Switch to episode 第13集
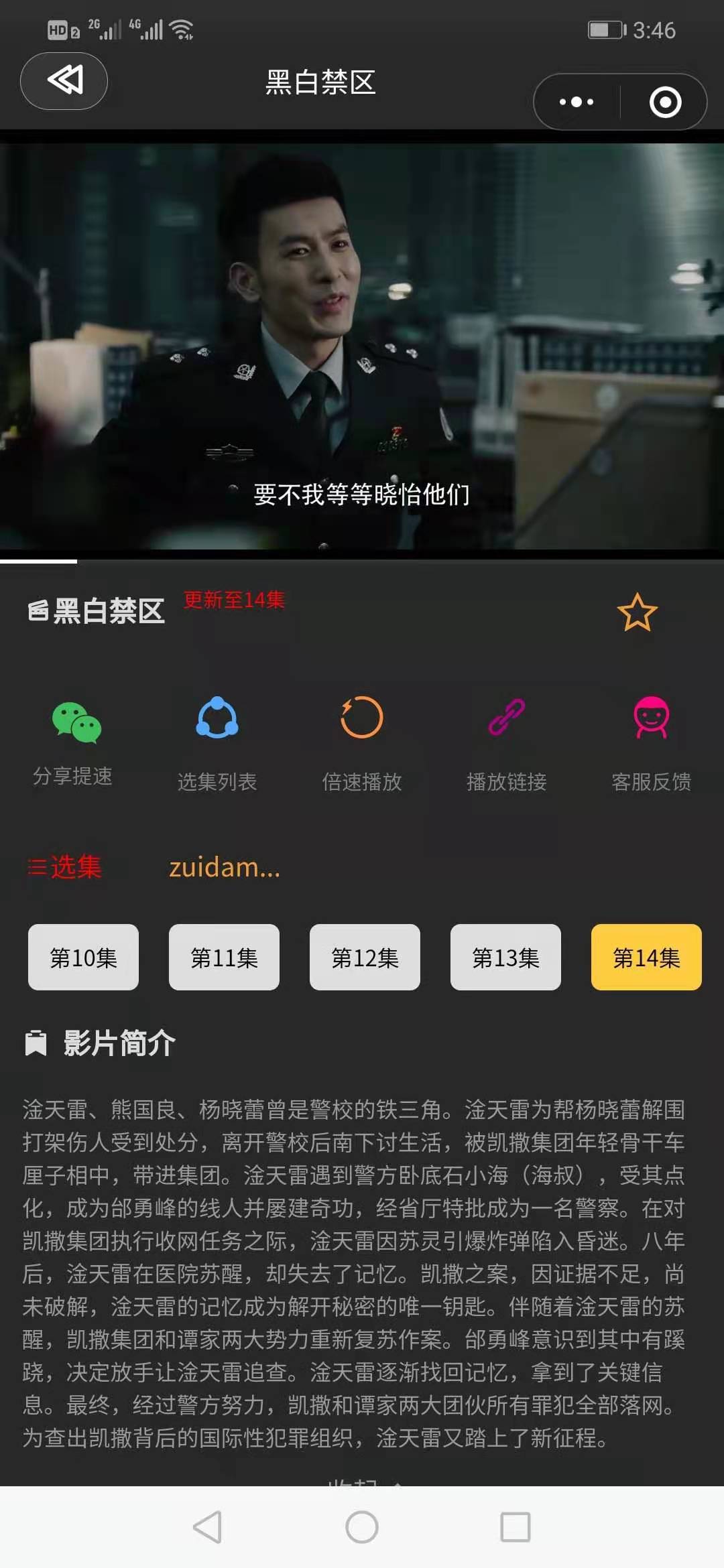 pyautogui.click(x=505, y=958)
